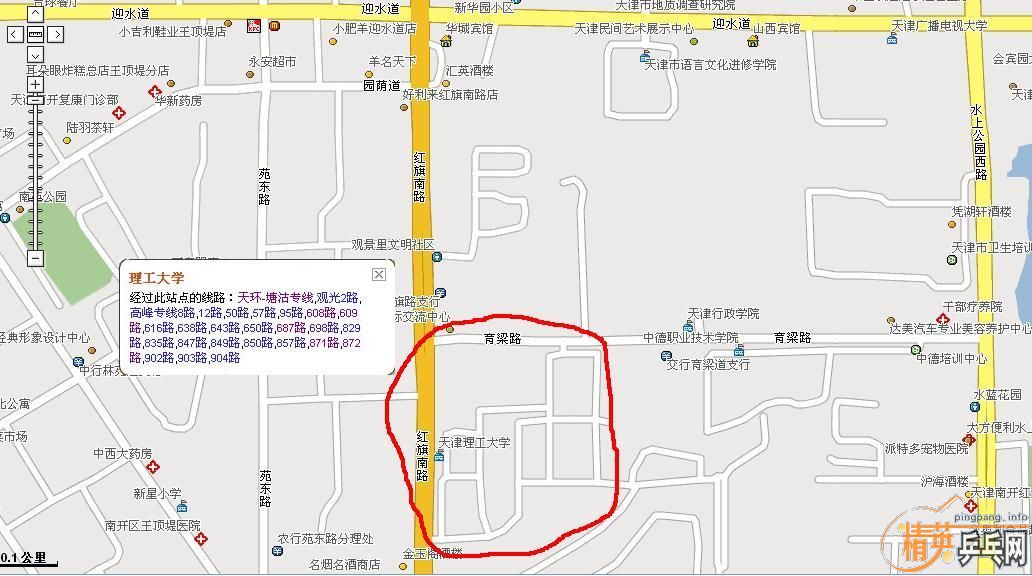Zoom in using the plus button
This screenshot has height=576, width=1032.
click(35, 84)
